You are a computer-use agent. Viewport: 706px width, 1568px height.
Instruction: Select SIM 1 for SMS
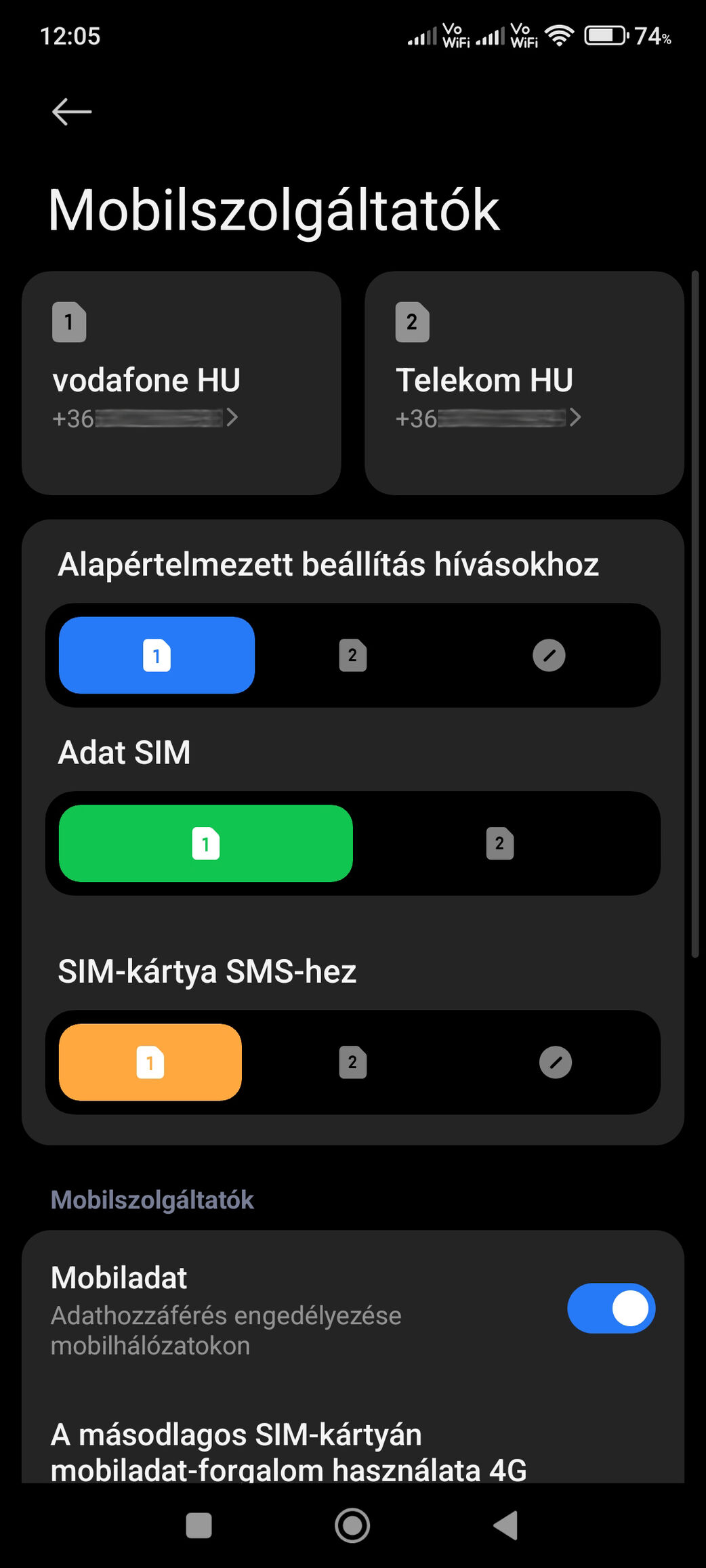point(150,1062)
